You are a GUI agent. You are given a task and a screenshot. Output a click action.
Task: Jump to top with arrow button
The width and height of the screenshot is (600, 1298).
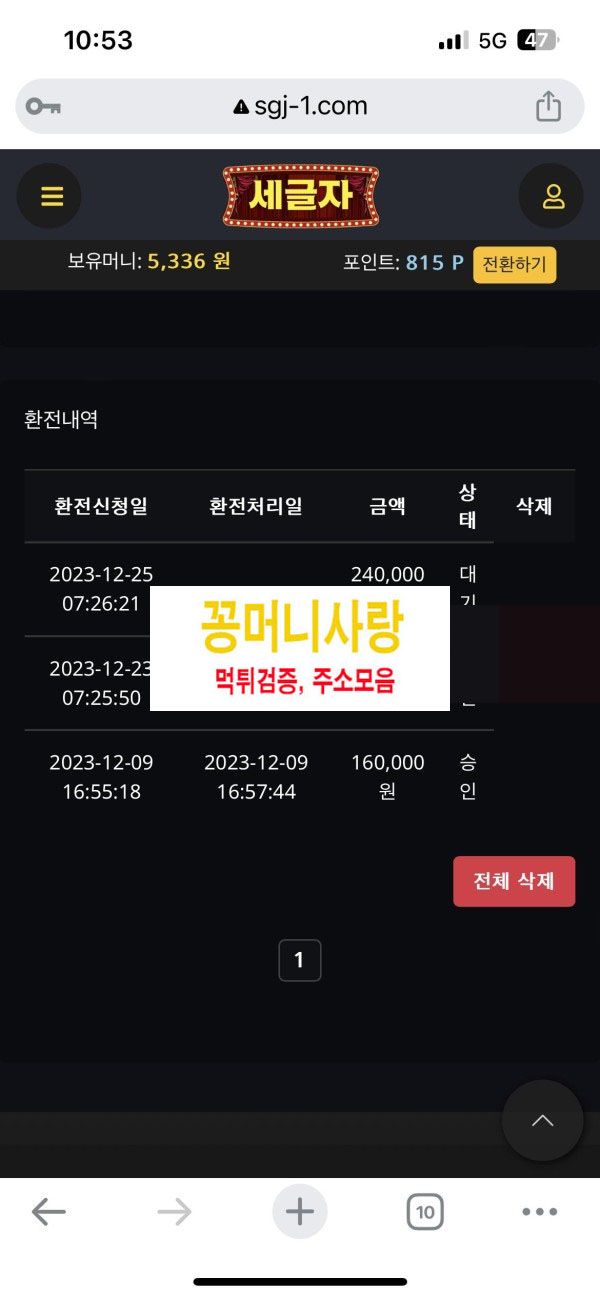coord(542,1120)
